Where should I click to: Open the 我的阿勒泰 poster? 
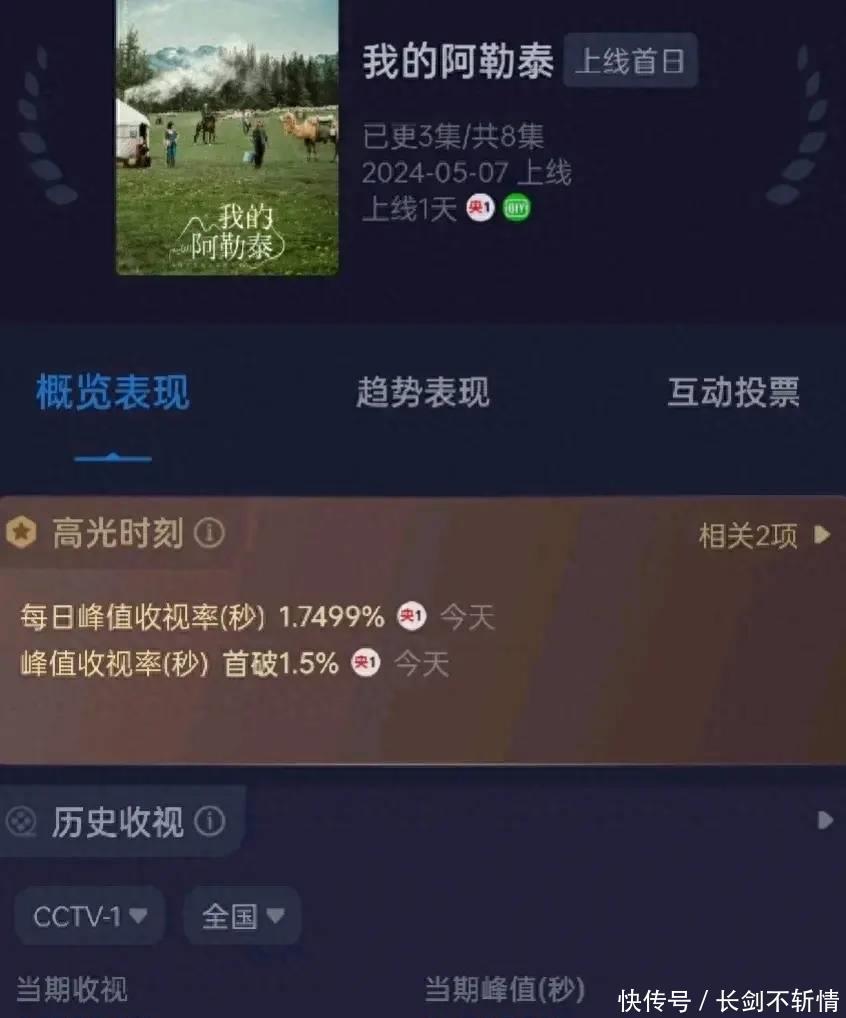click(227, 137)
